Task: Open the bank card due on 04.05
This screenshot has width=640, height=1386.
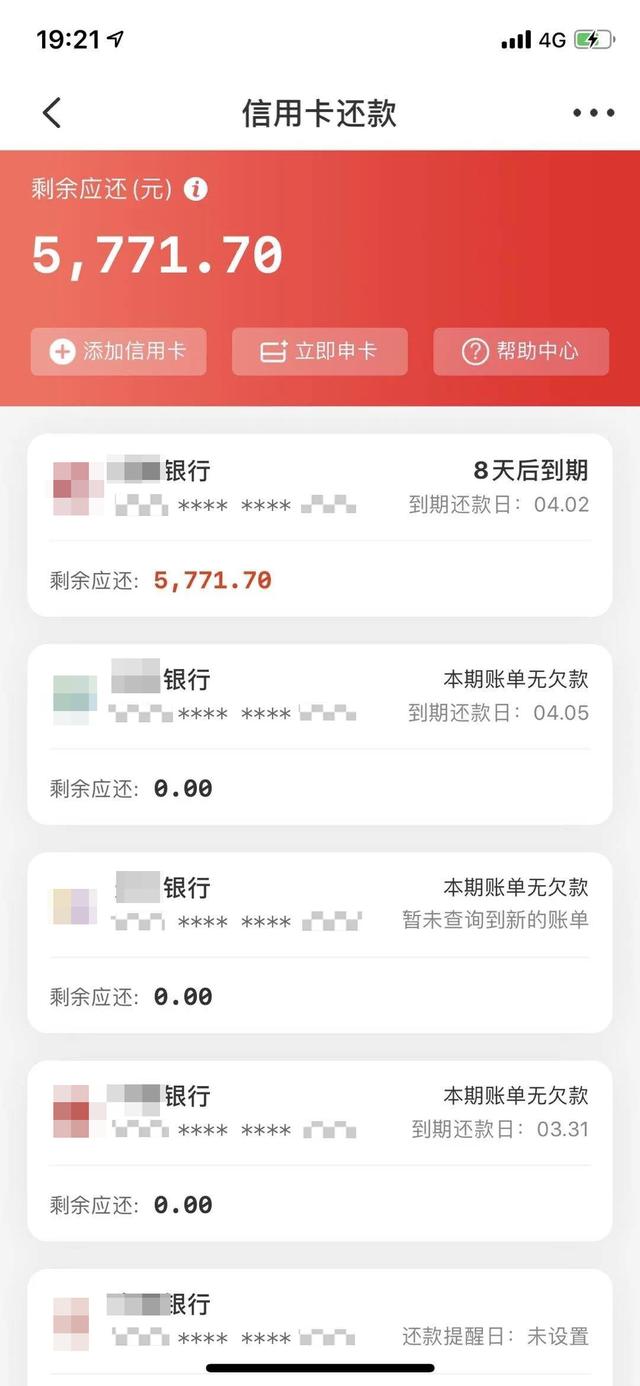Action: click(320, 733)
